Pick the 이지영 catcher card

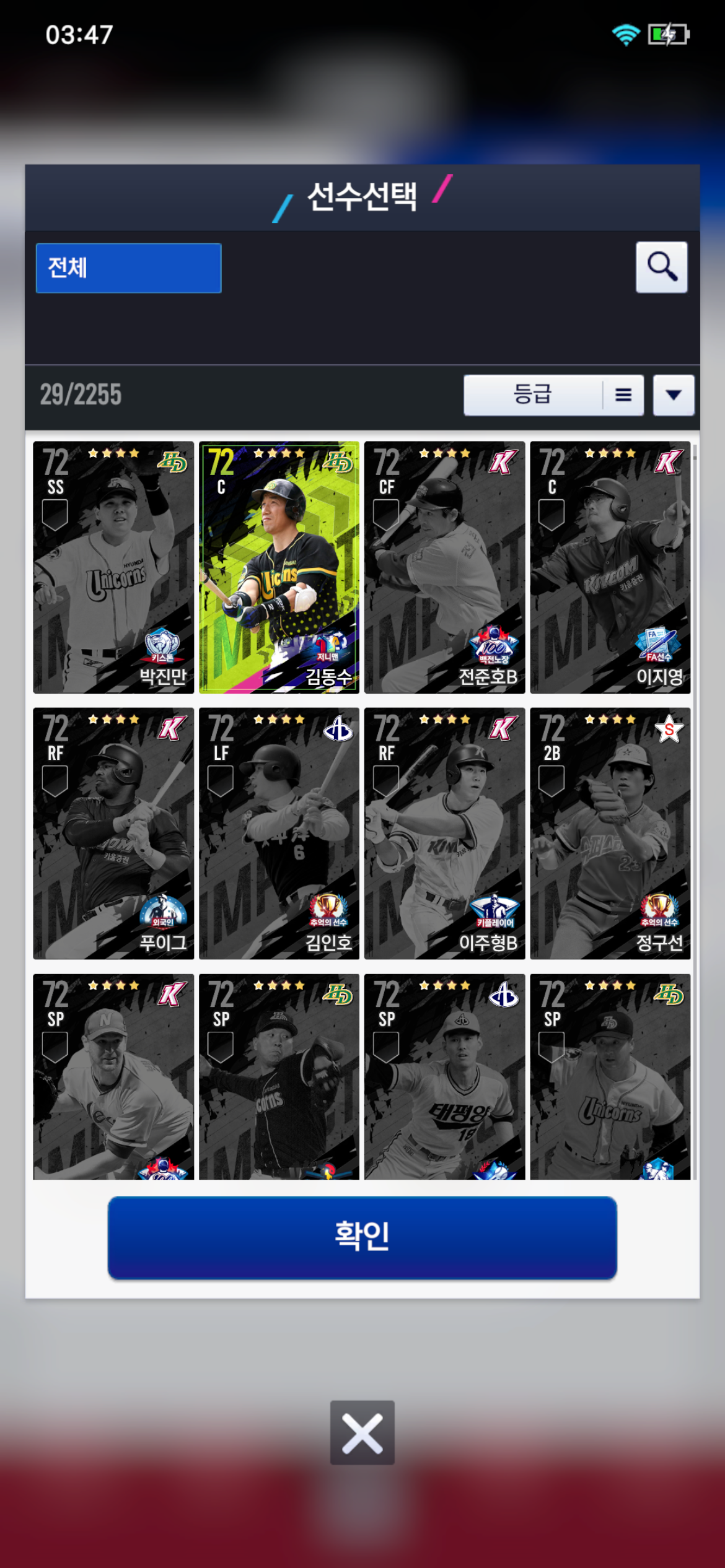coord(610,567)
